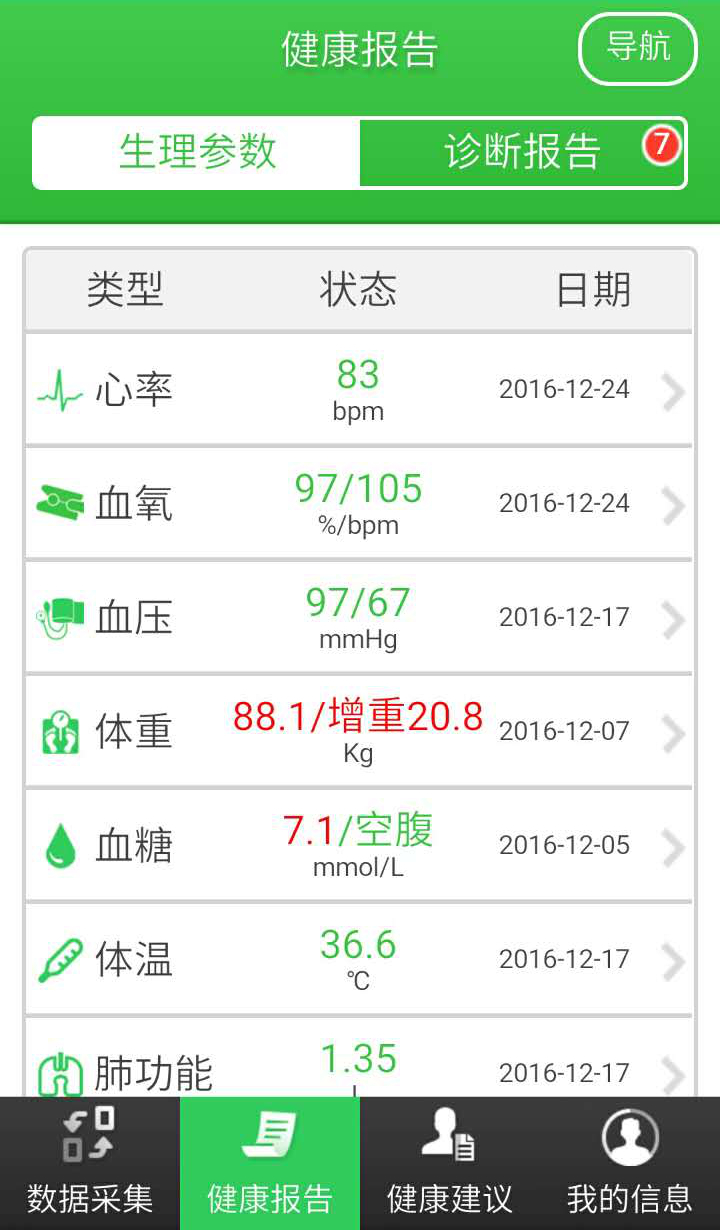Open the 血糖 blood sugar entry
The height and width of the screenshot is (1230, 720).
(358, 845)
